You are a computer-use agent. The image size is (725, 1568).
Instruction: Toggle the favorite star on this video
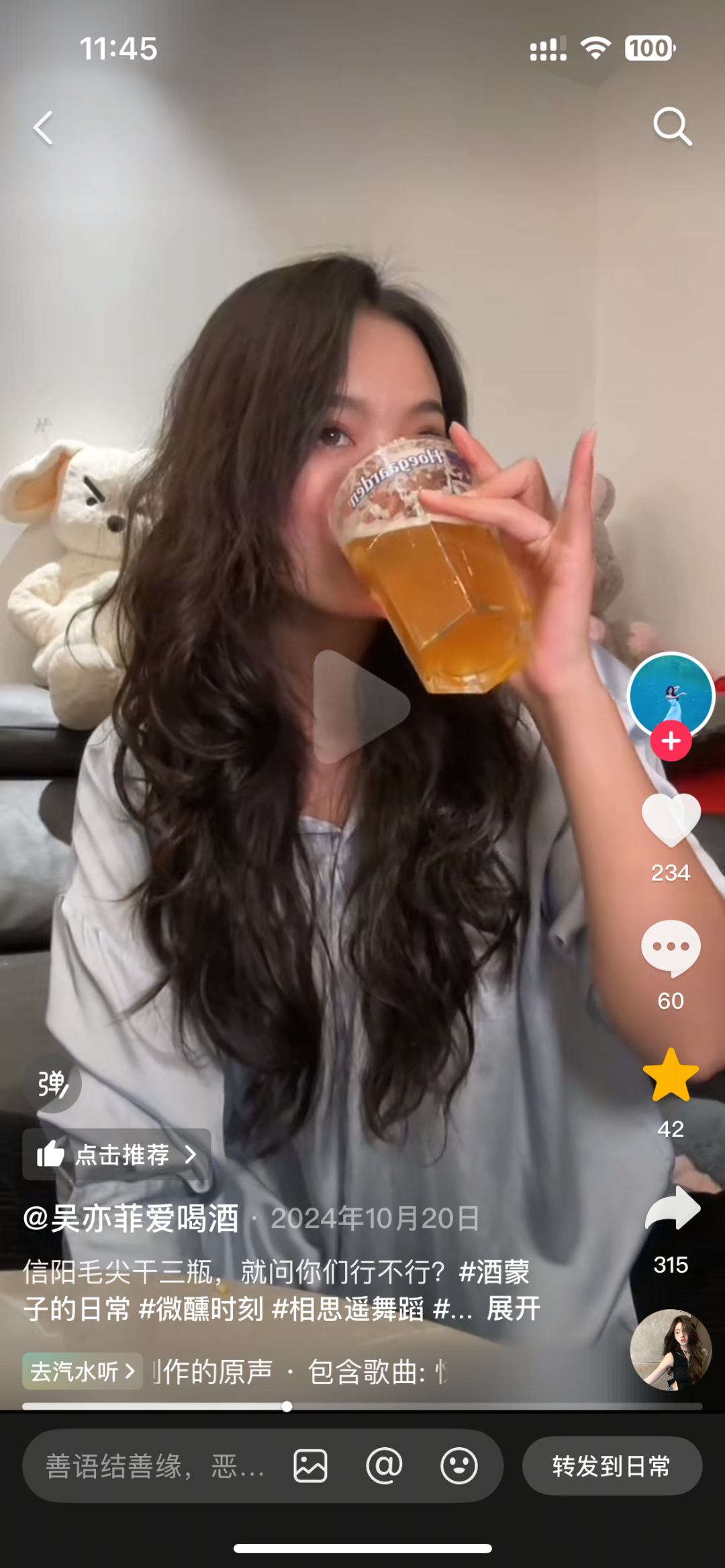(671, 1076)
